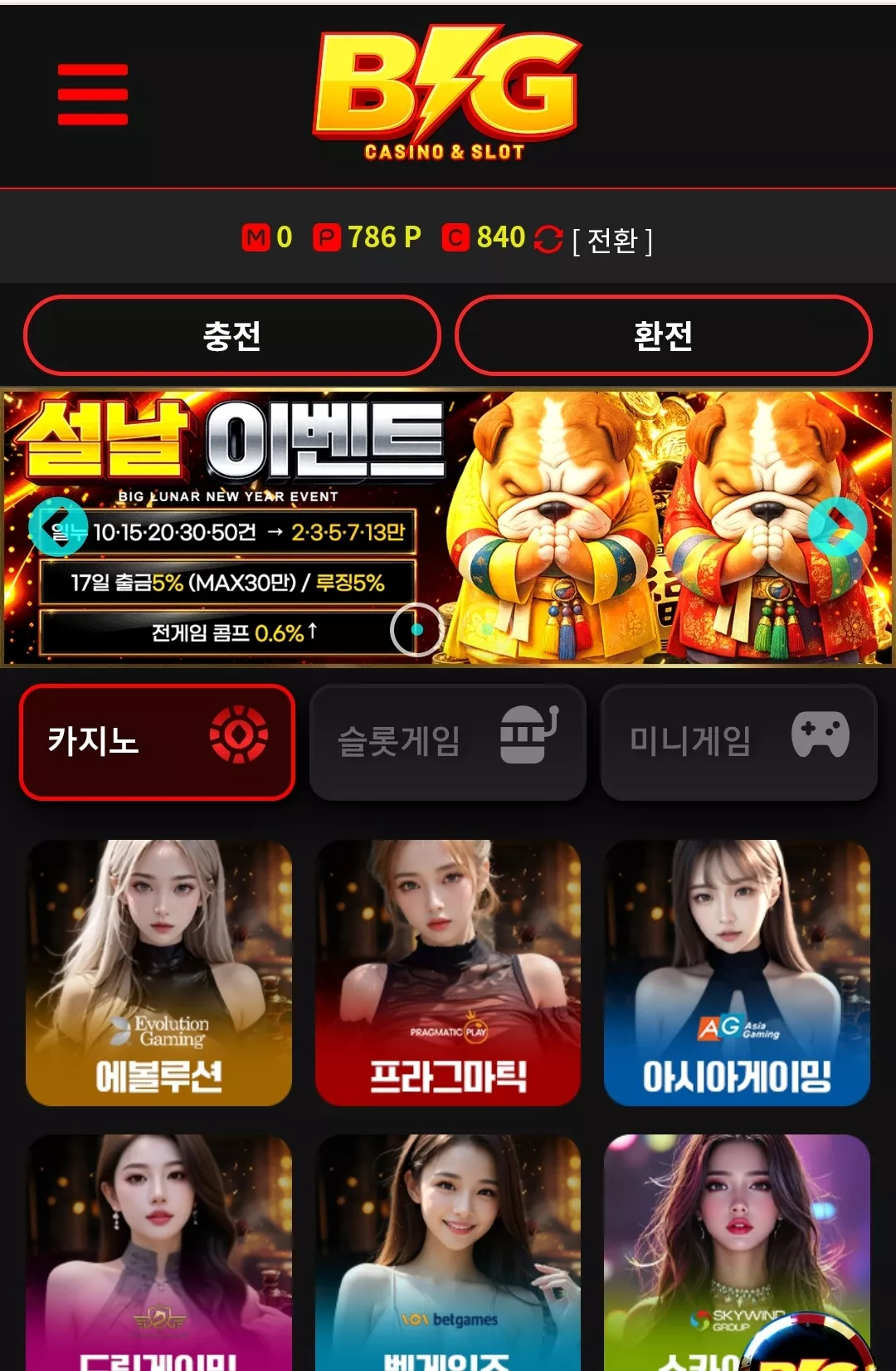896x1371 pixels.
Task: Switch to the 슬롯게임 tab
Action: tap(448, 741)
